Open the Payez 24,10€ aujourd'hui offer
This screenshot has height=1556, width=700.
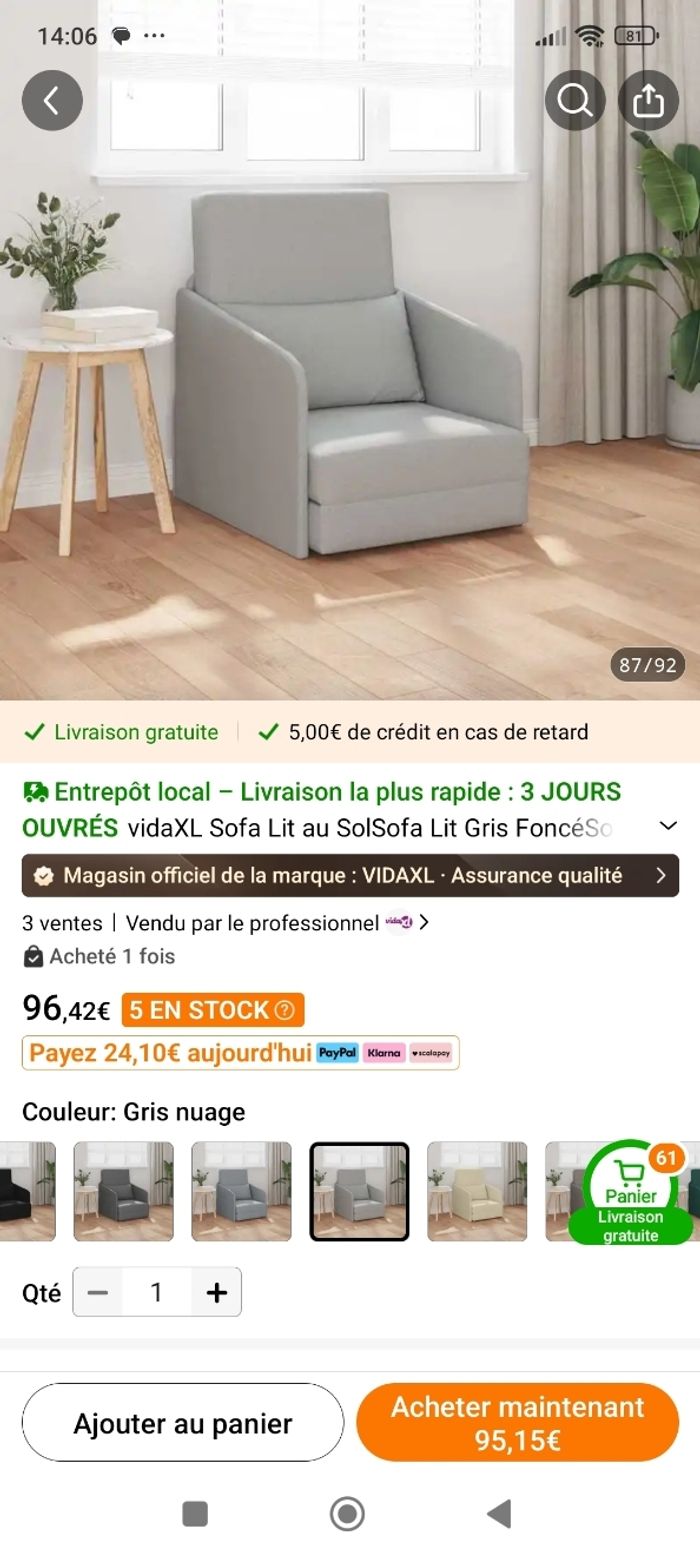pyautogui.click(x=240, y=1053)
